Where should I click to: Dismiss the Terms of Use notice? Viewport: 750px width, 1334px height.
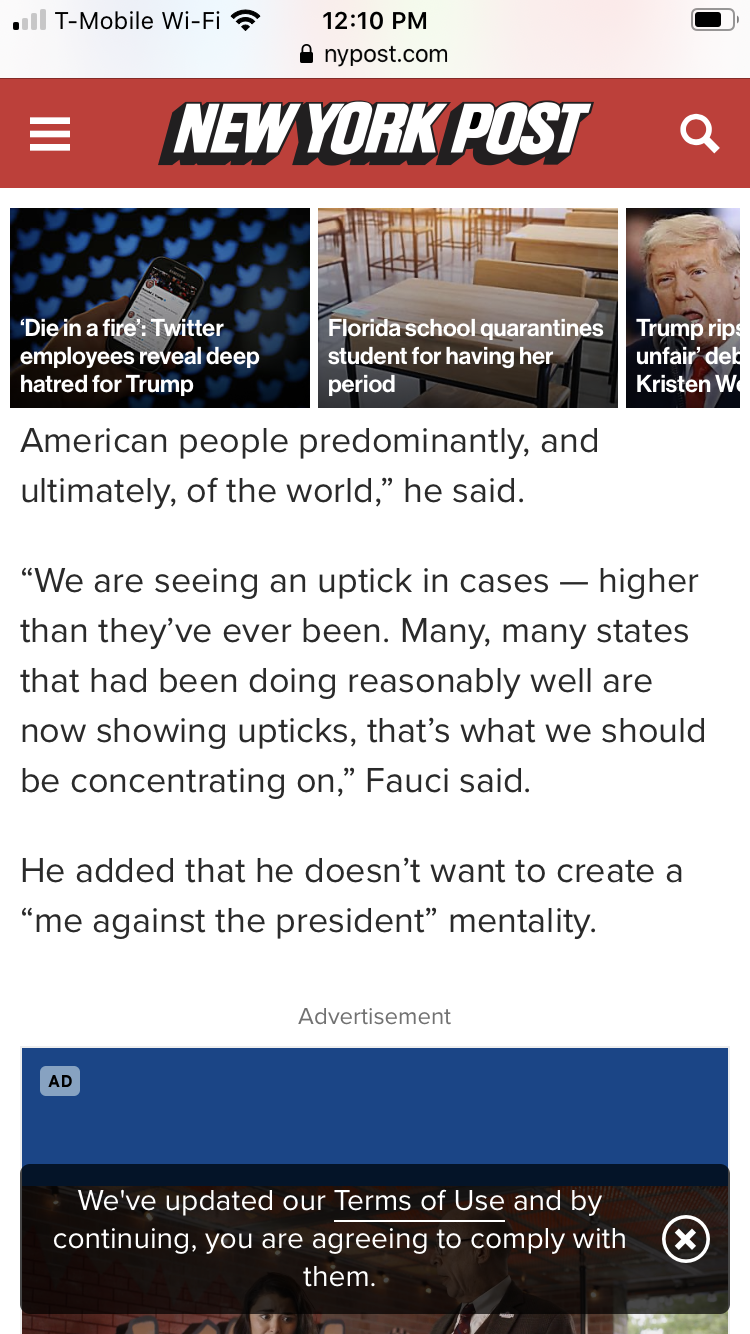(686, 1239)
